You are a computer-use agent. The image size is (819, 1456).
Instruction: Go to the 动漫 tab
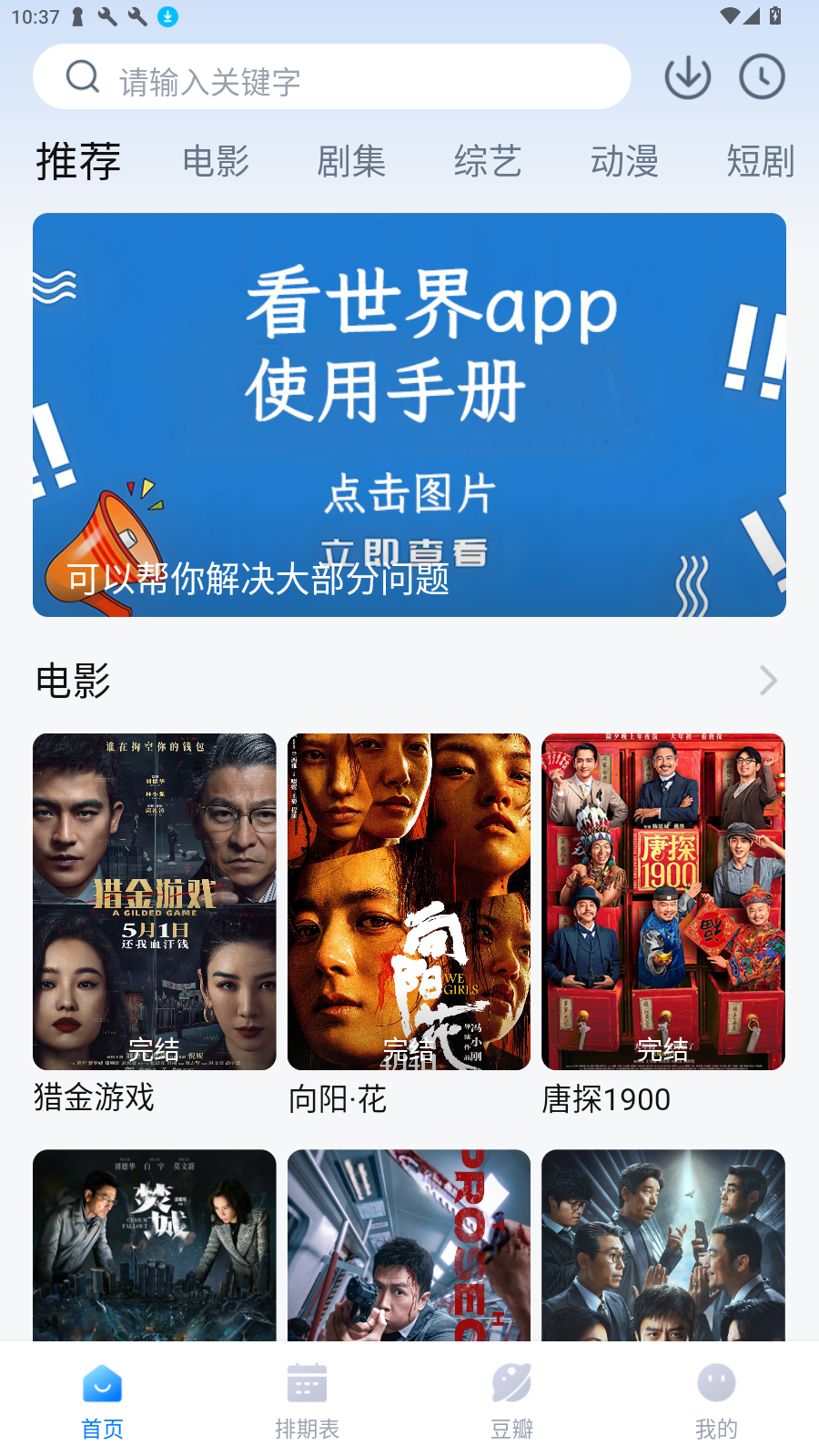click(x=624, y=162)
